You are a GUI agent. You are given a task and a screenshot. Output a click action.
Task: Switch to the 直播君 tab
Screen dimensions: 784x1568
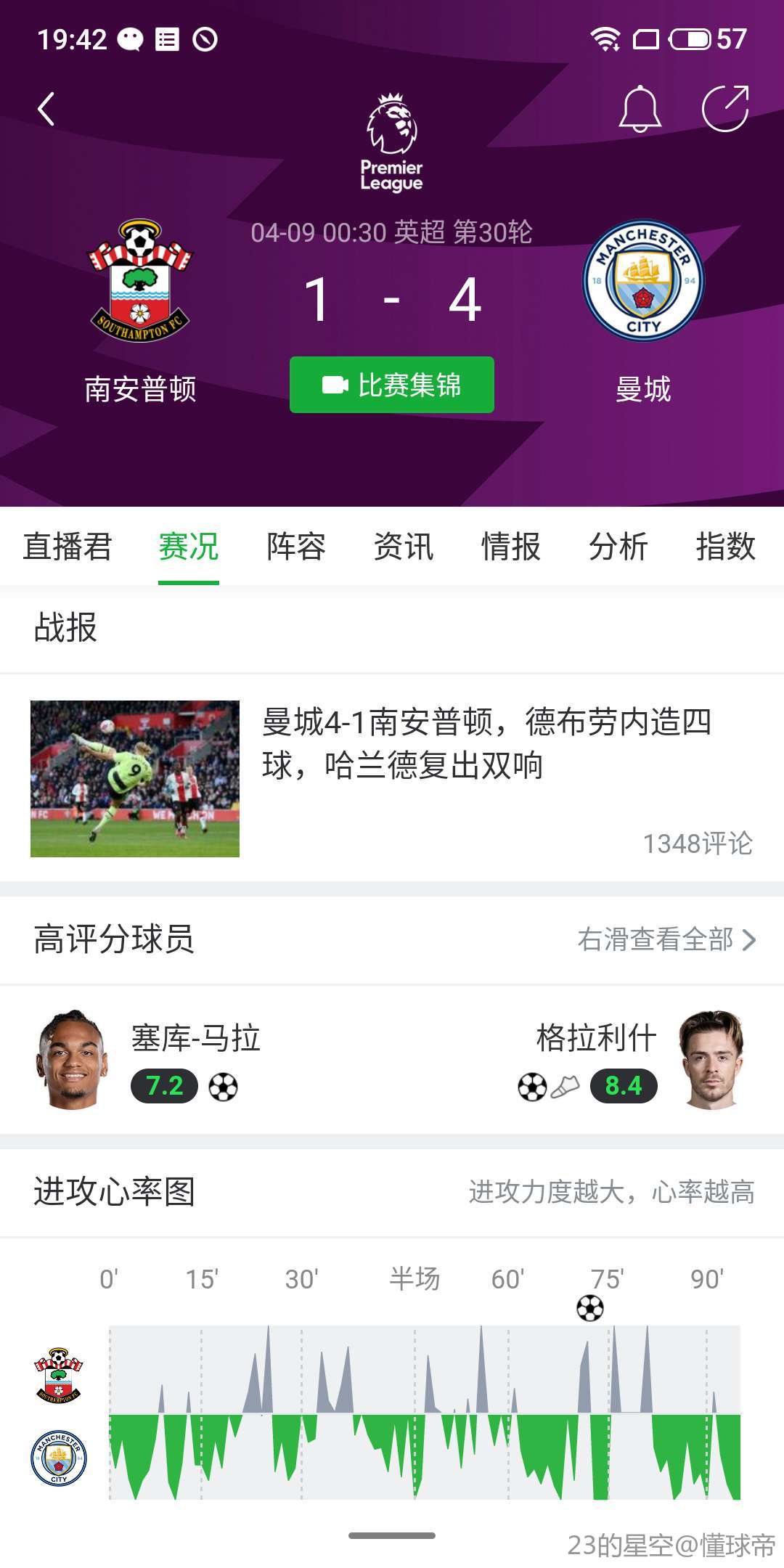click(x=68, y=547)
